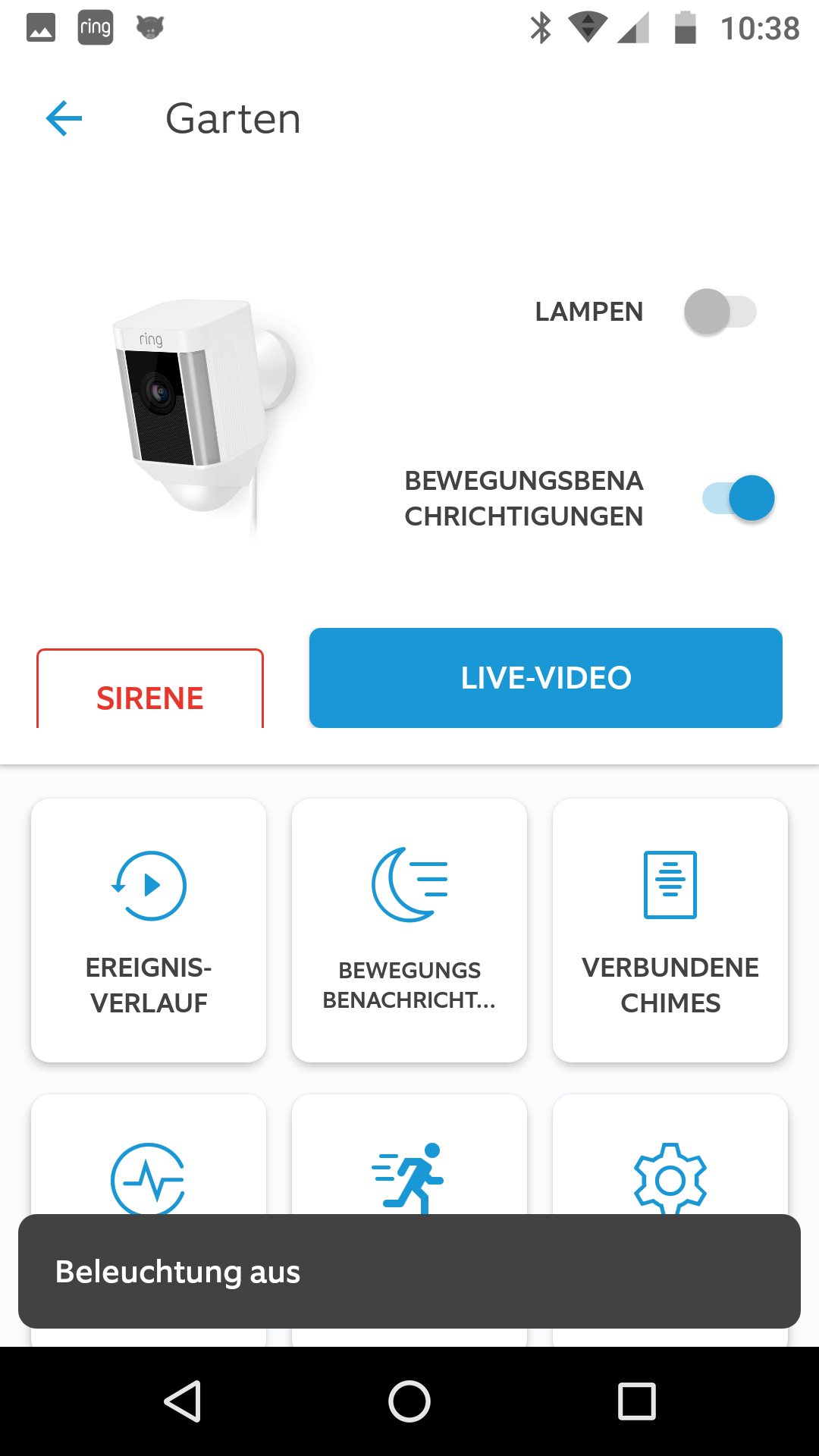Turn on the LAMPEN switch
This screenshot has width=819, height=1456.
coord(720,312)
